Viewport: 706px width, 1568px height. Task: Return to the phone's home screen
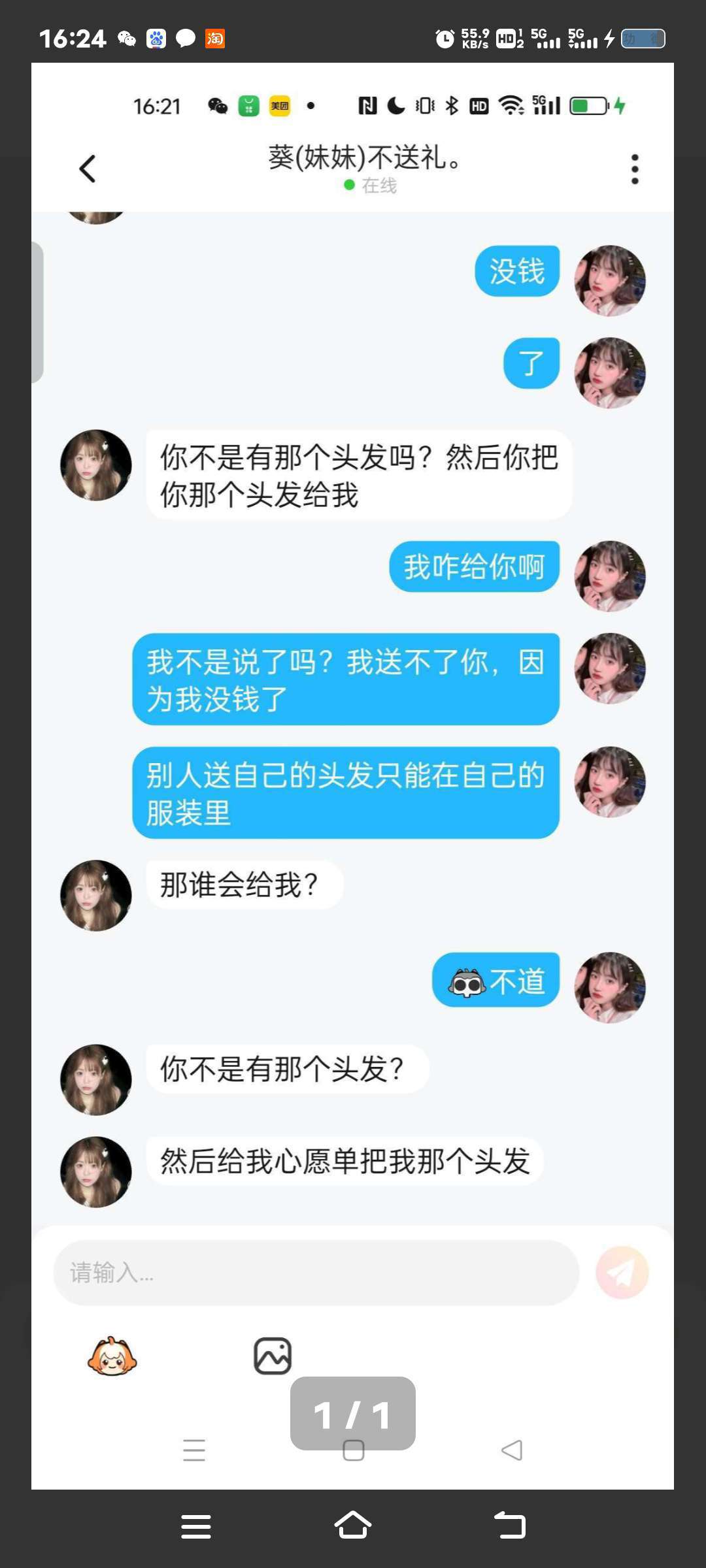[x=353, y=1526]
